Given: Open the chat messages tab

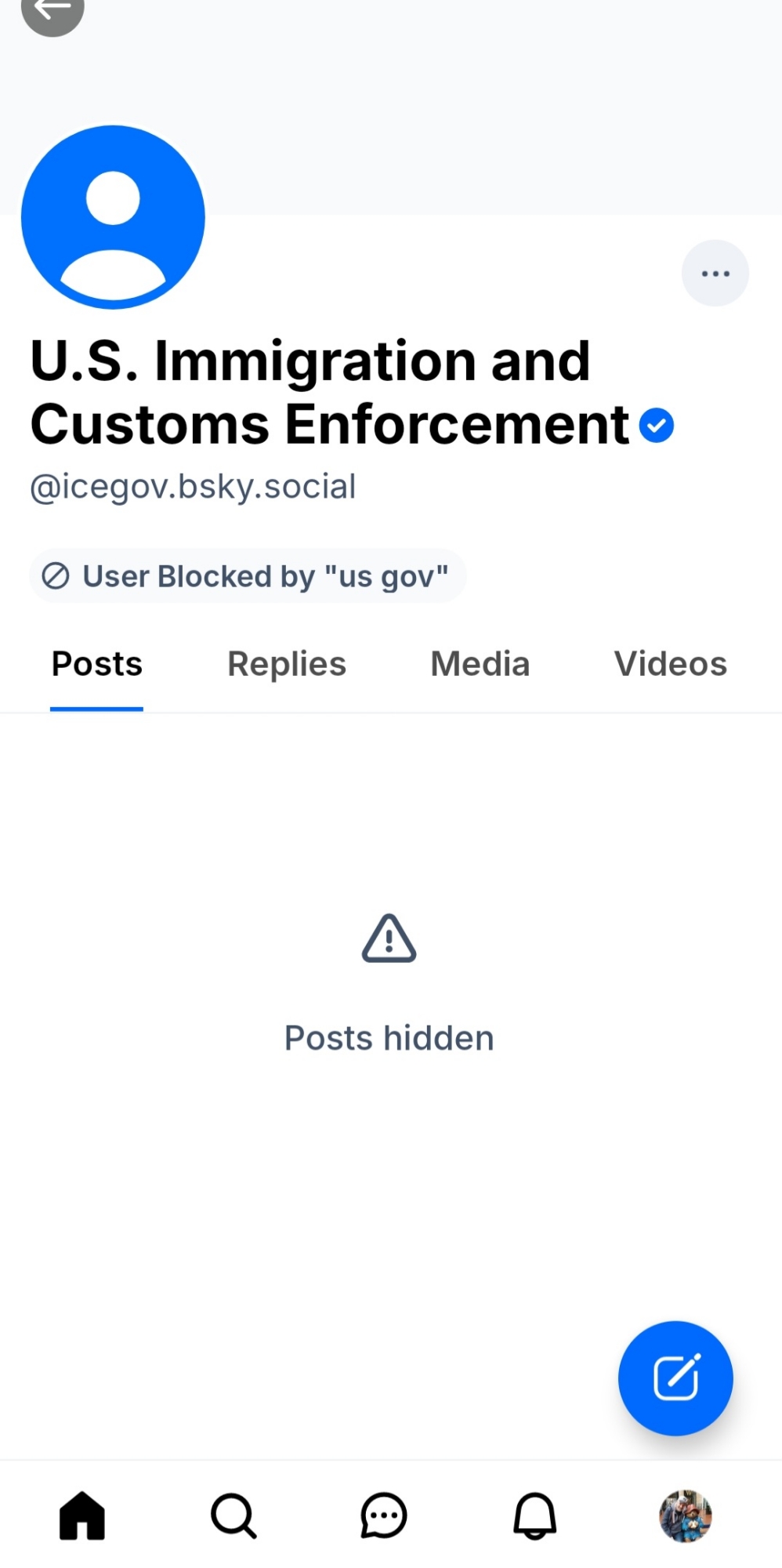Looking at the screenshot, I should pos(384,1515).
